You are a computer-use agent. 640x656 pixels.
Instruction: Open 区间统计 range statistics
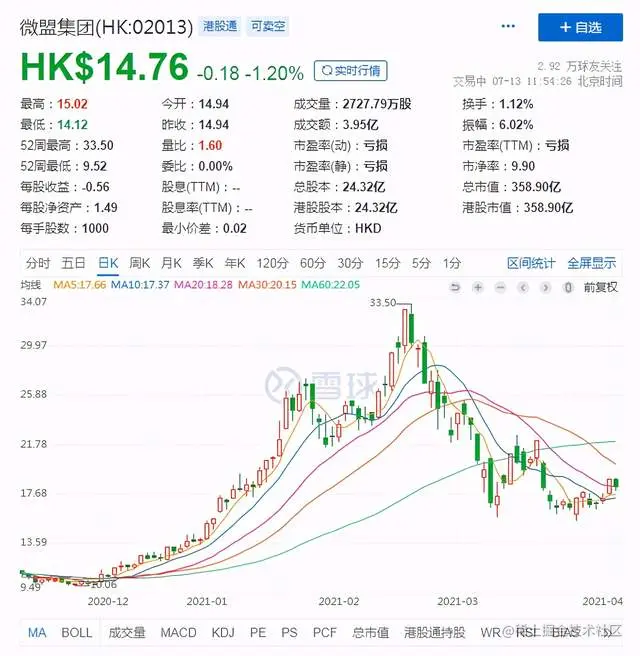pyautogui.click(x=531, y=263)
